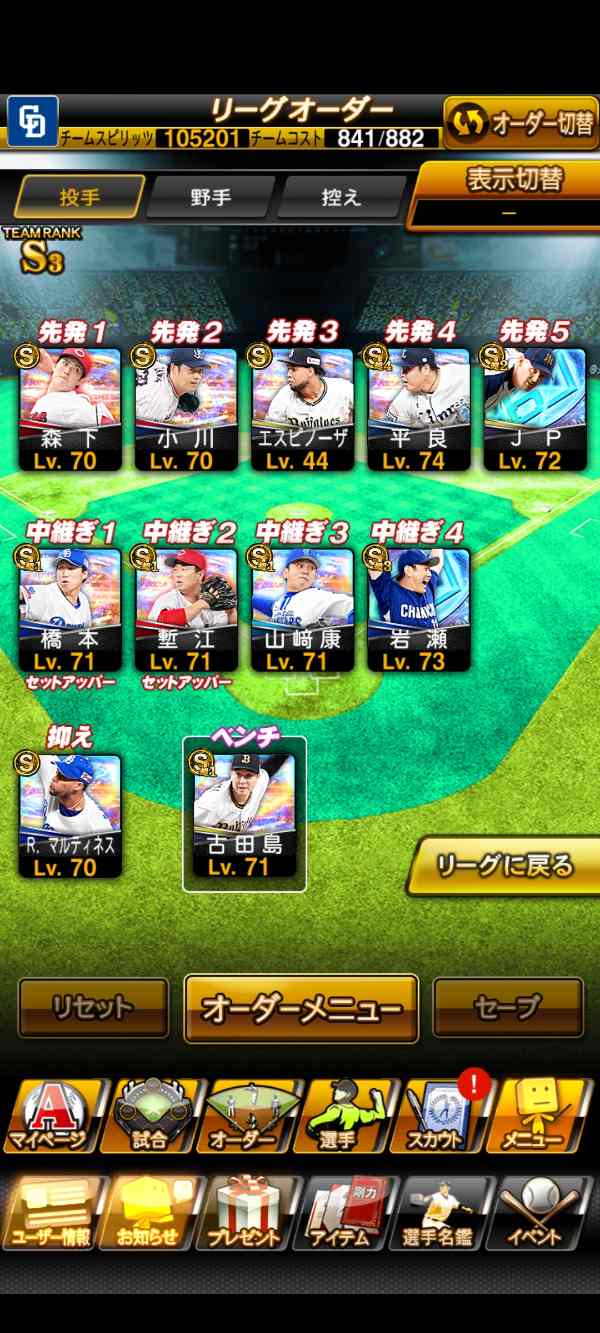Switch to the 控え tab

point(340,197)
